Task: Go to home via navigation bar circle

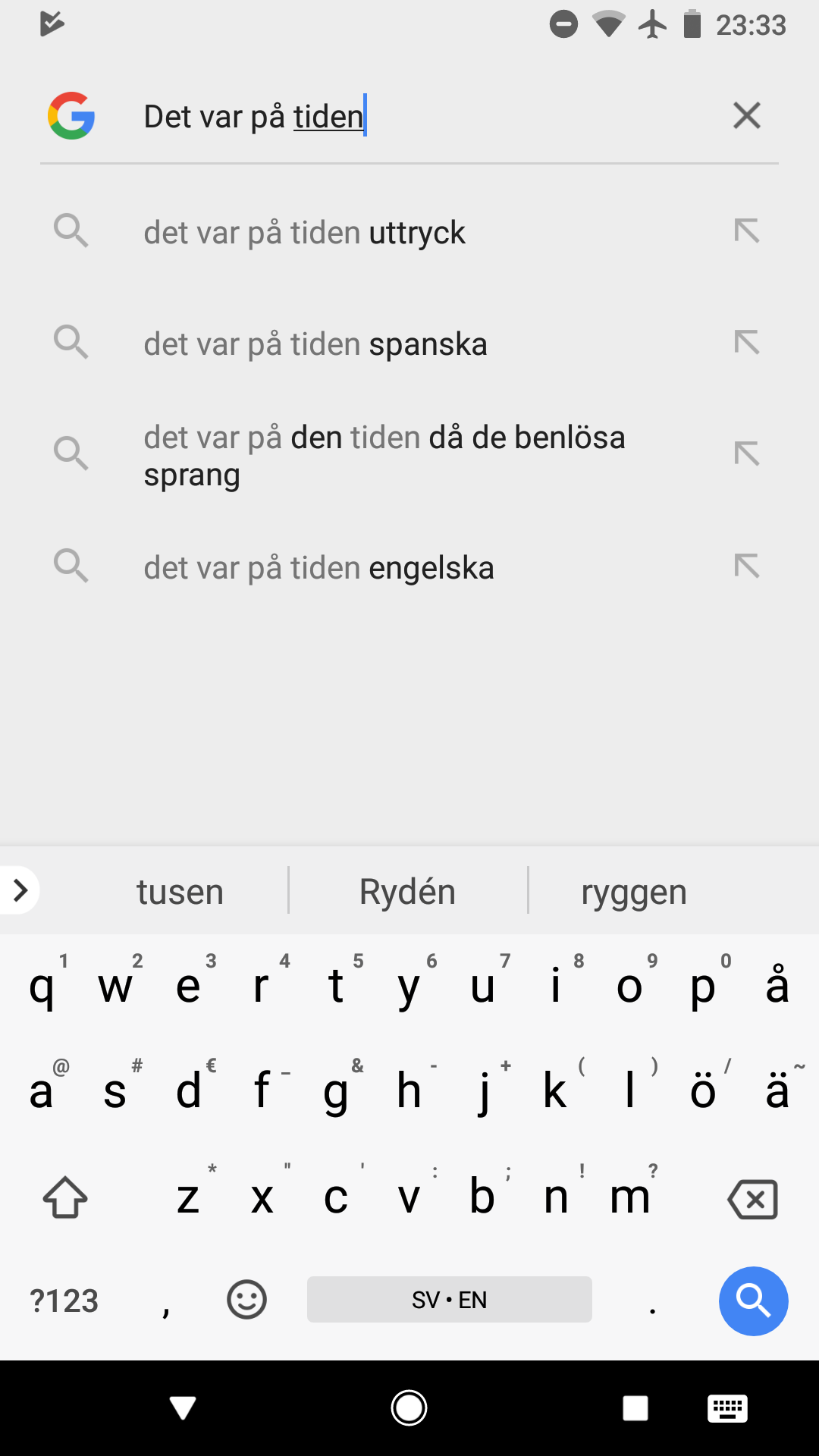Action: pos(409,1408)
